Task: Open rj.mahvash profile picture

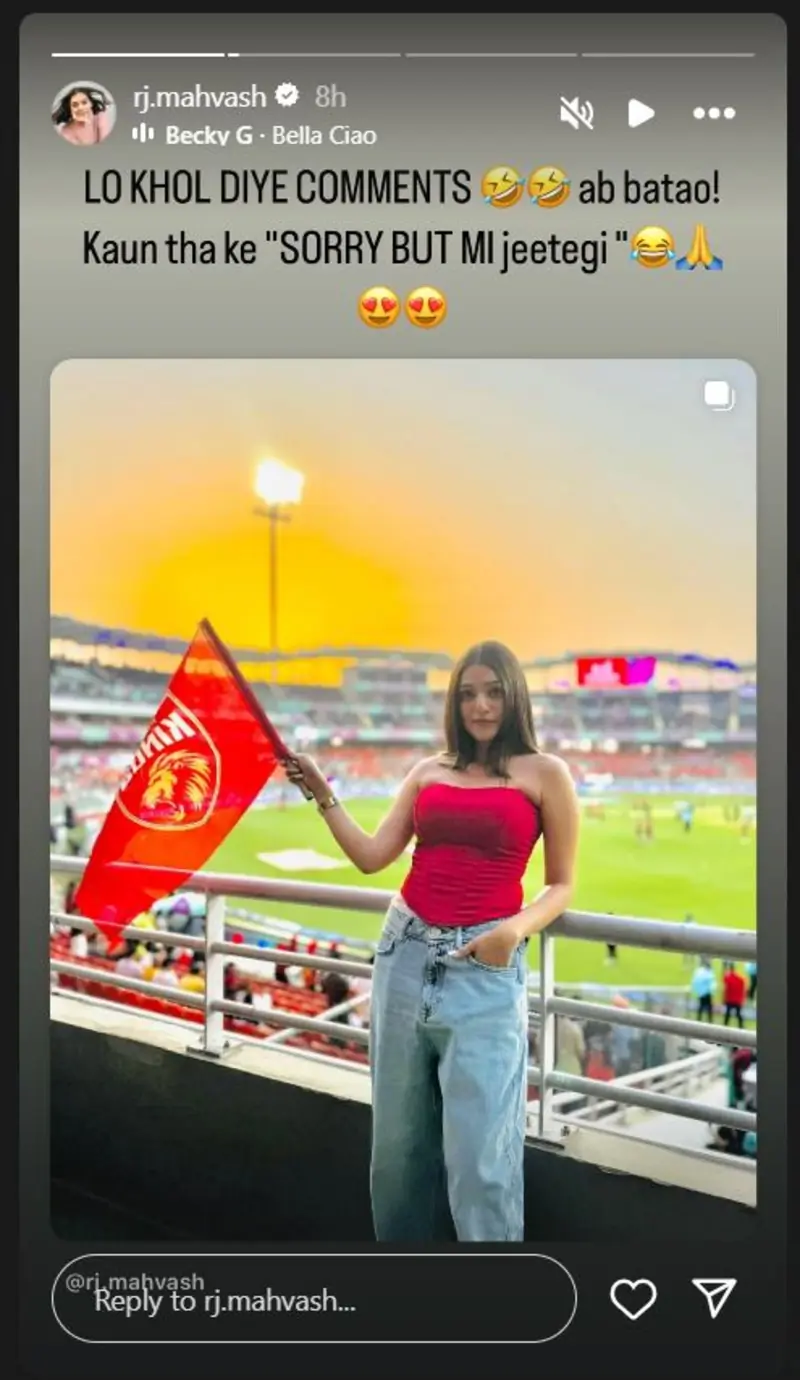Action: tap(83, 113)
